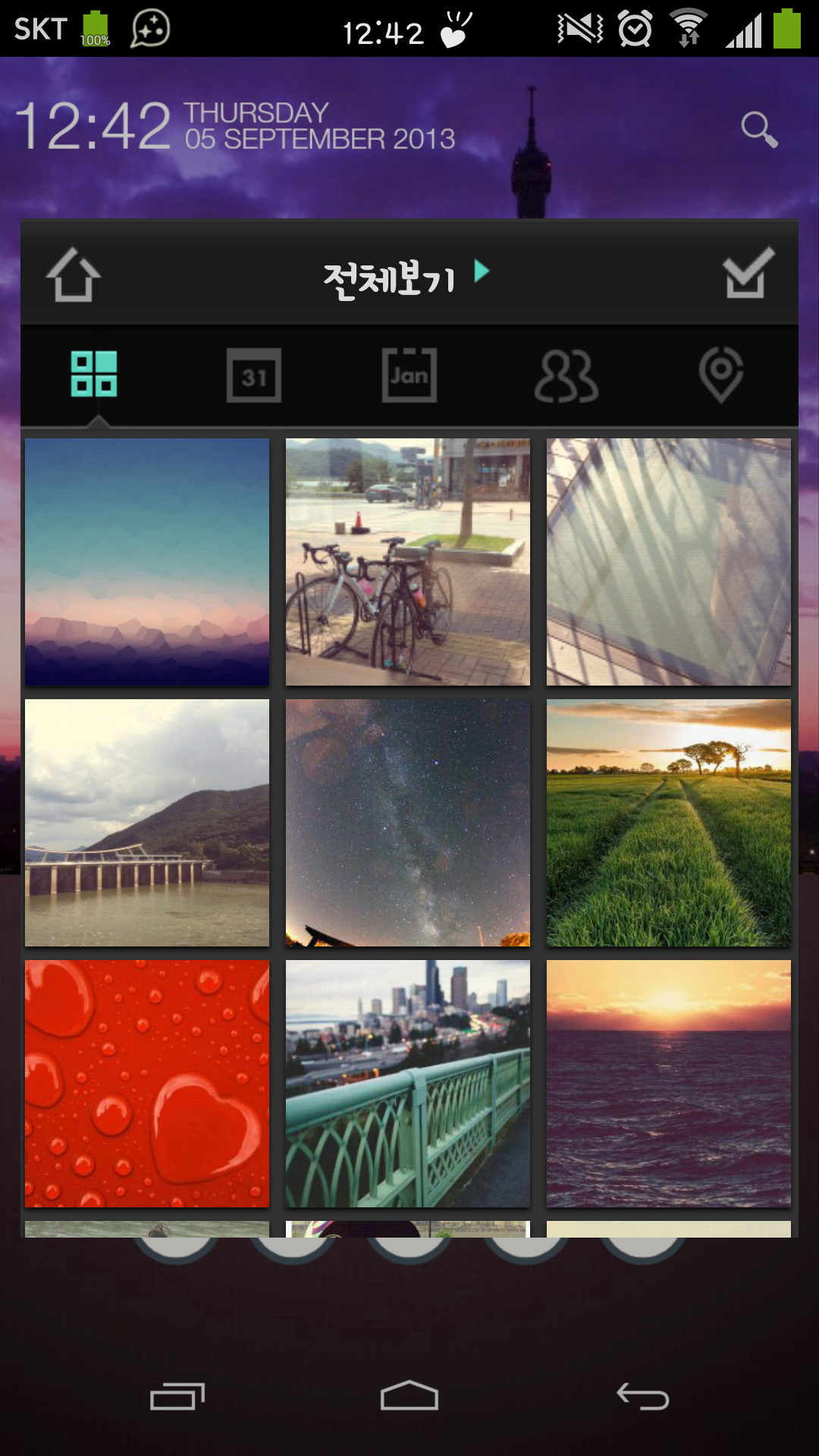Tap the checkmark select icon
This screenshot has height=1456, width=819.
[x=748, y=273]
